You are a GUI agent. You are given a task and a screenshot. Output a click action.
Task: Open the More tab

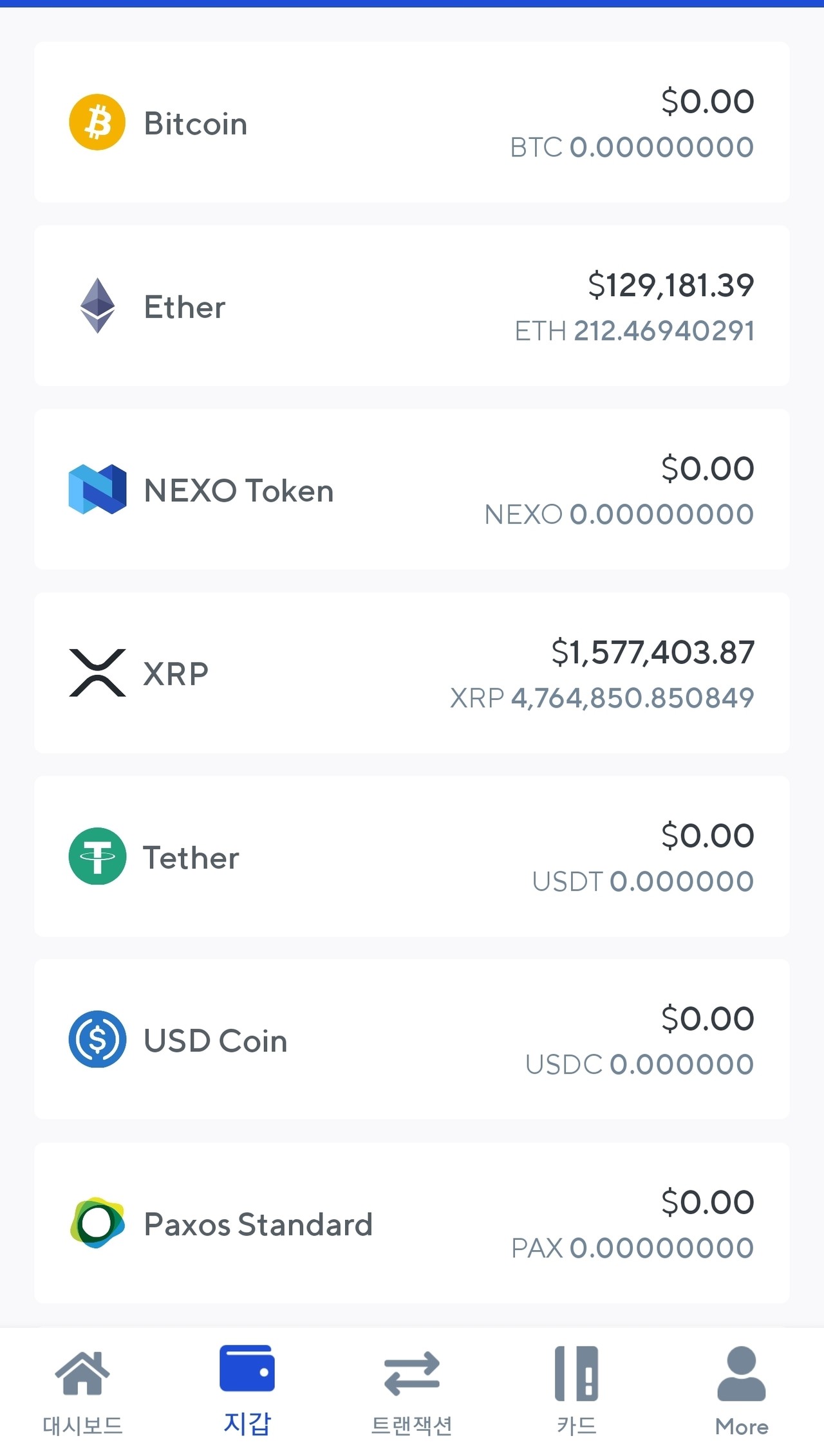(742, 1390)
